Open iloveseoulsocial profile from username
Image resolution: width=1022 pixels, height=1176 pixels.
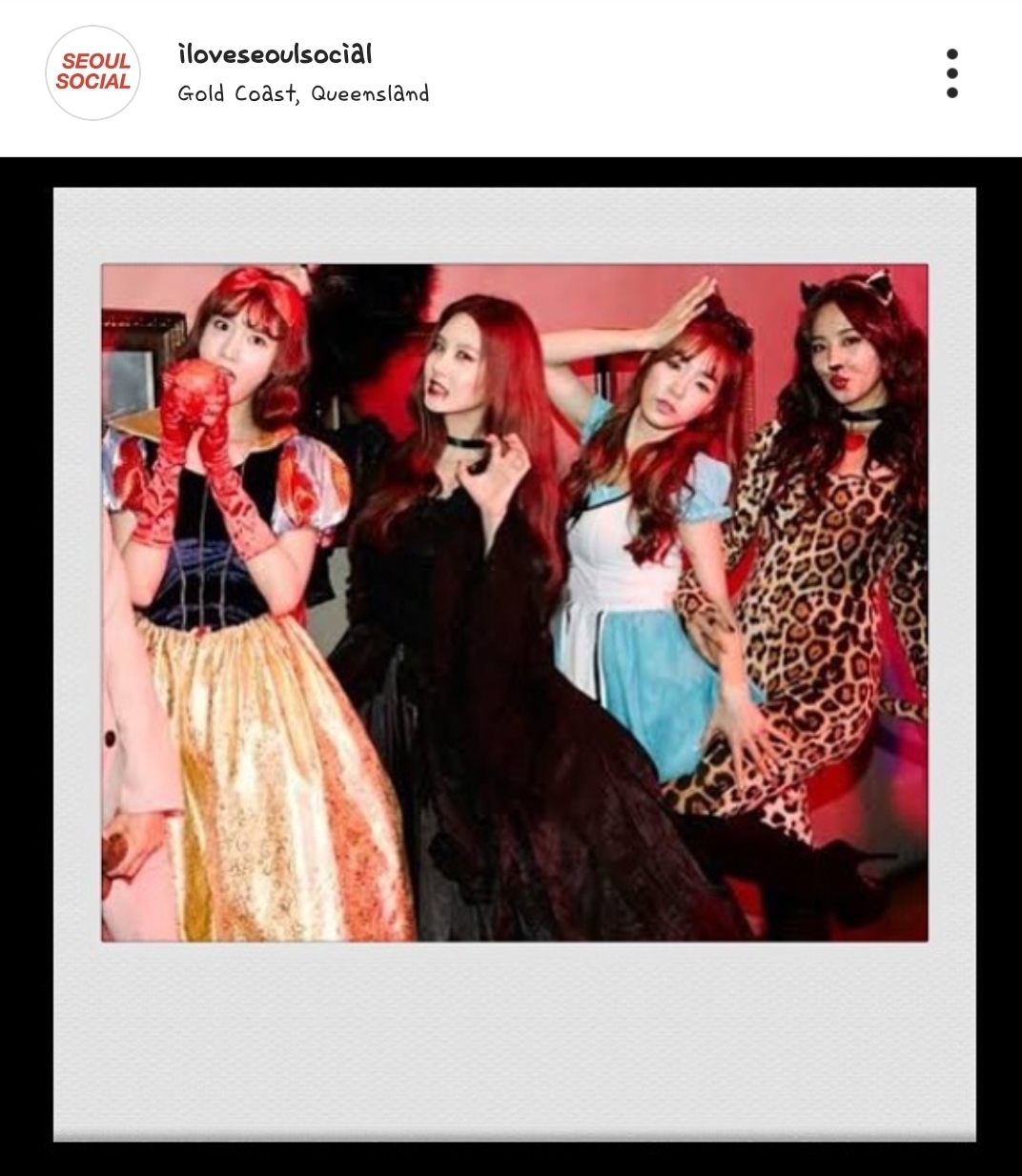[x=275, y=54]
